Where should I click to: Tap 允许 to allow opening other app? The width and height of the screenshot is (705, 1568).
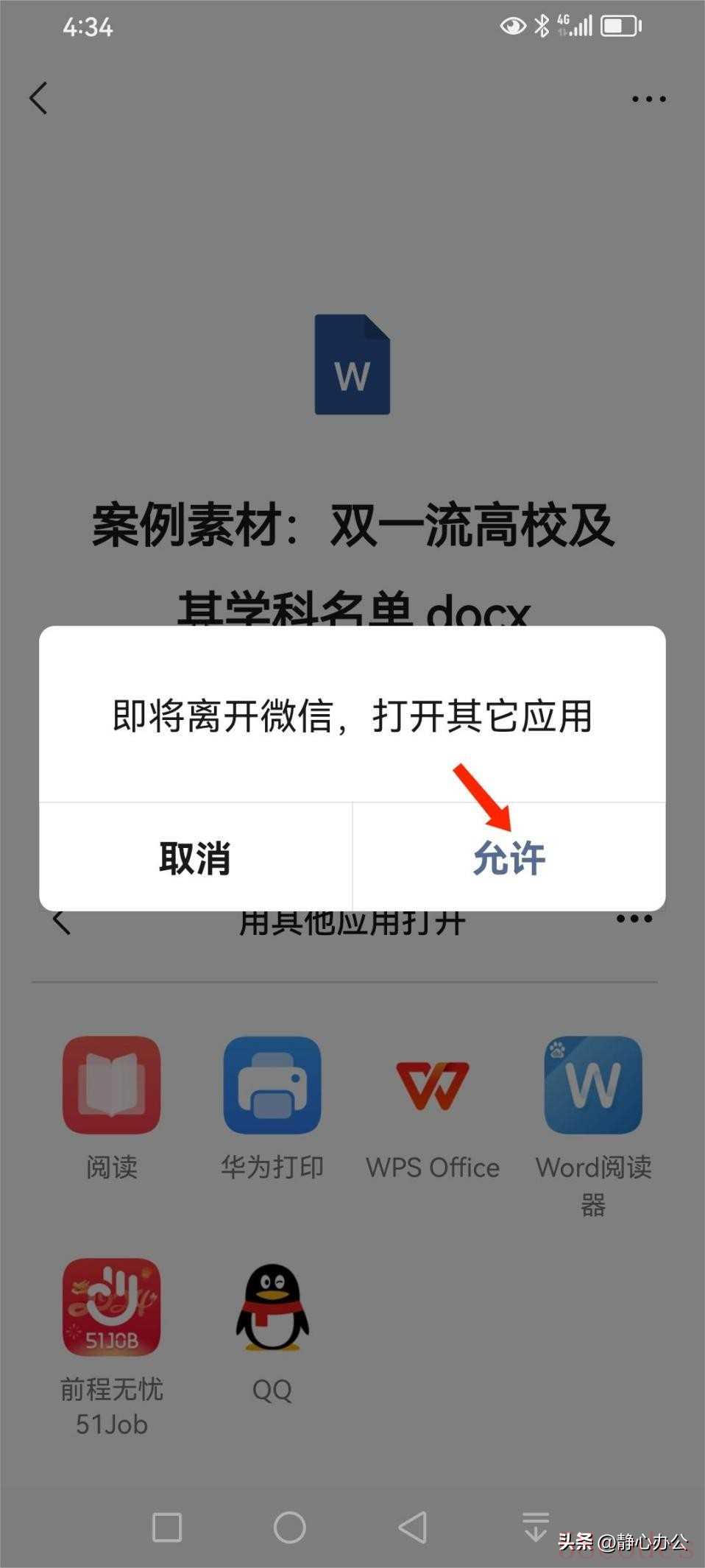(509, 858)
